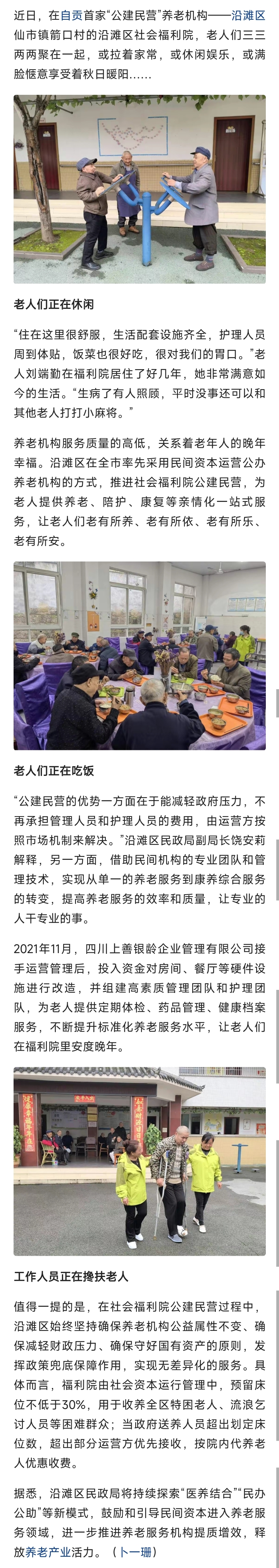Open the 沿滩区 link in the first paragraph

[248, 16]
